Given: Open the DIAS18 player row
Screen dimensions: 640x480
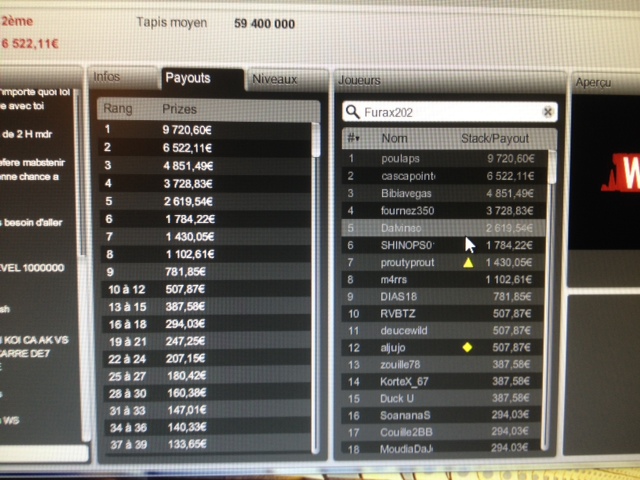Looking at the screenshot, I should [x=400, y=296].
